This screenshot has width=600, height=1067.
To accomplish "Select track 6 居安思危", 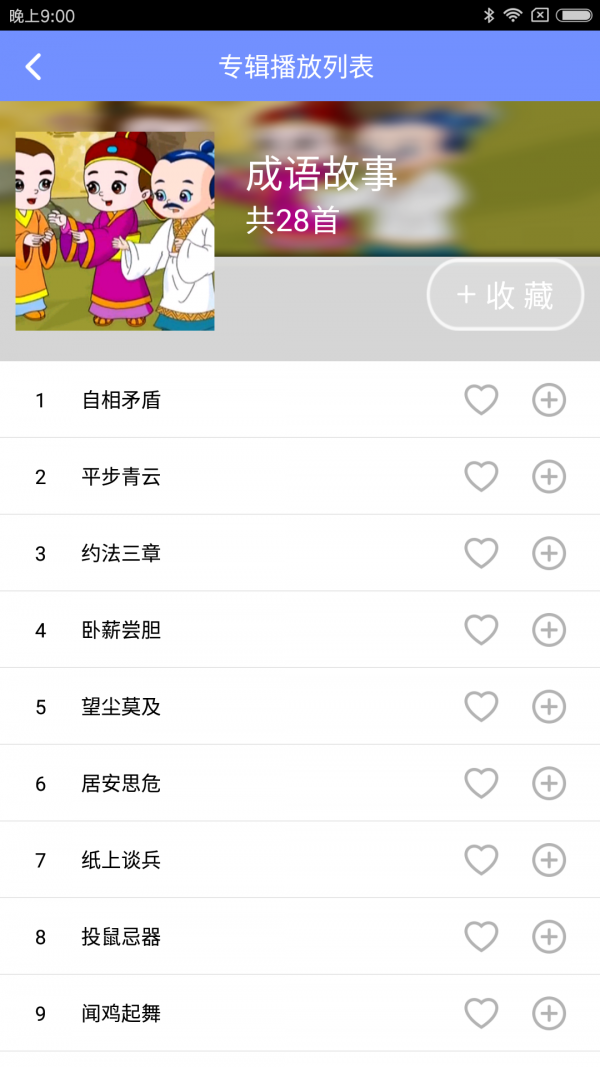I will click(x=121, y=783).
